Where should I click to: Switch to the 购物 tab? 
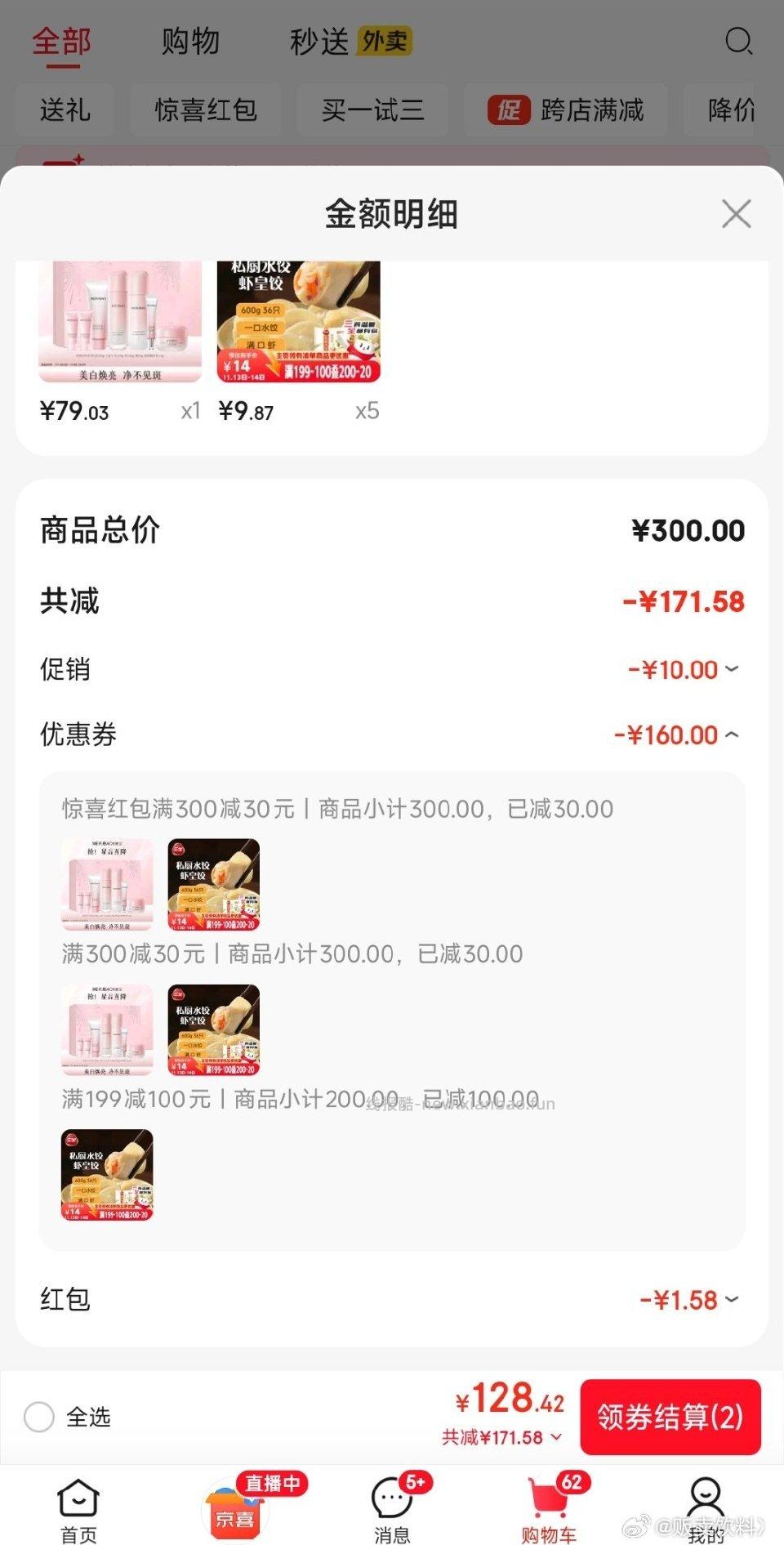coord(190,41)
